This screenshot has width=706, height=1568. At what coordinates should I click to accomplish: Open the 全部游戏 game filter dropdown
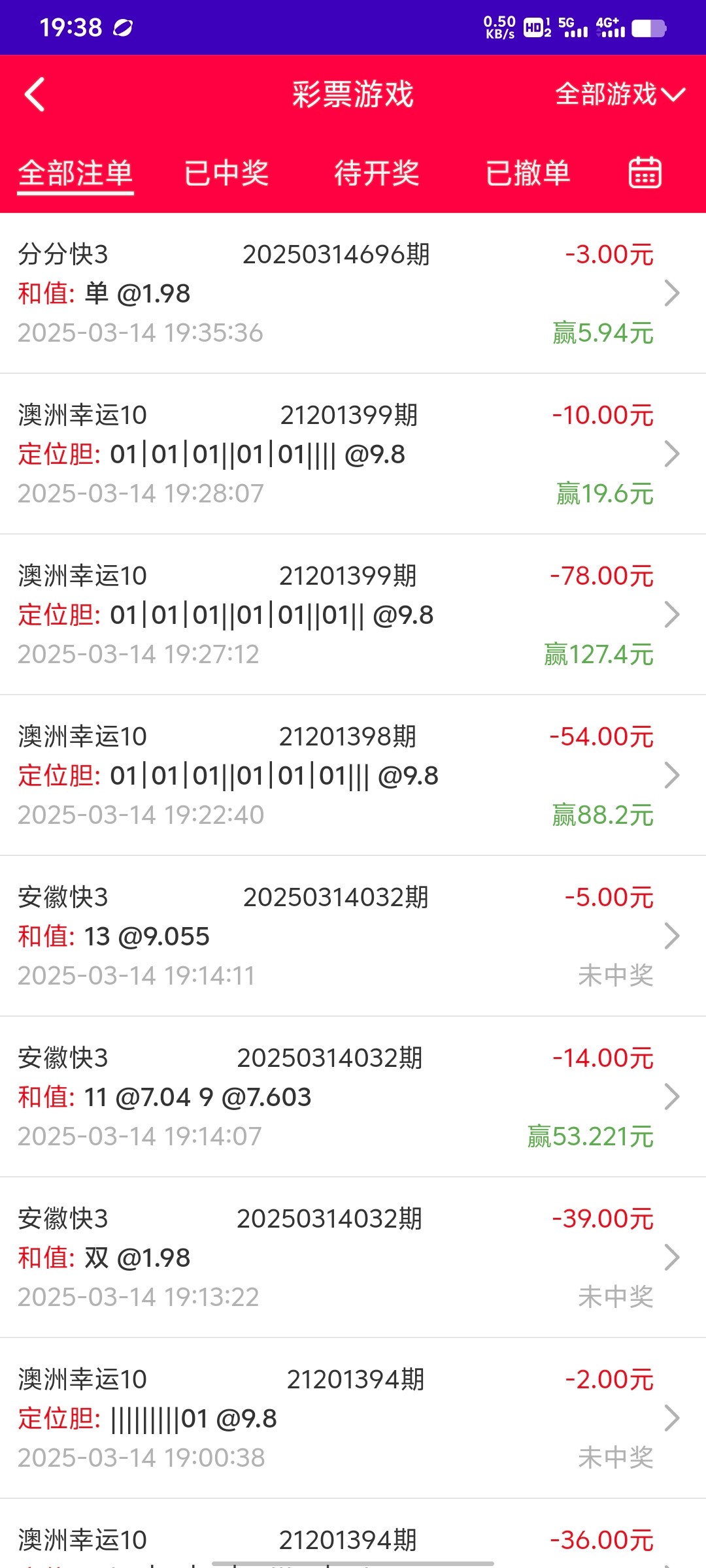point(620,95)
